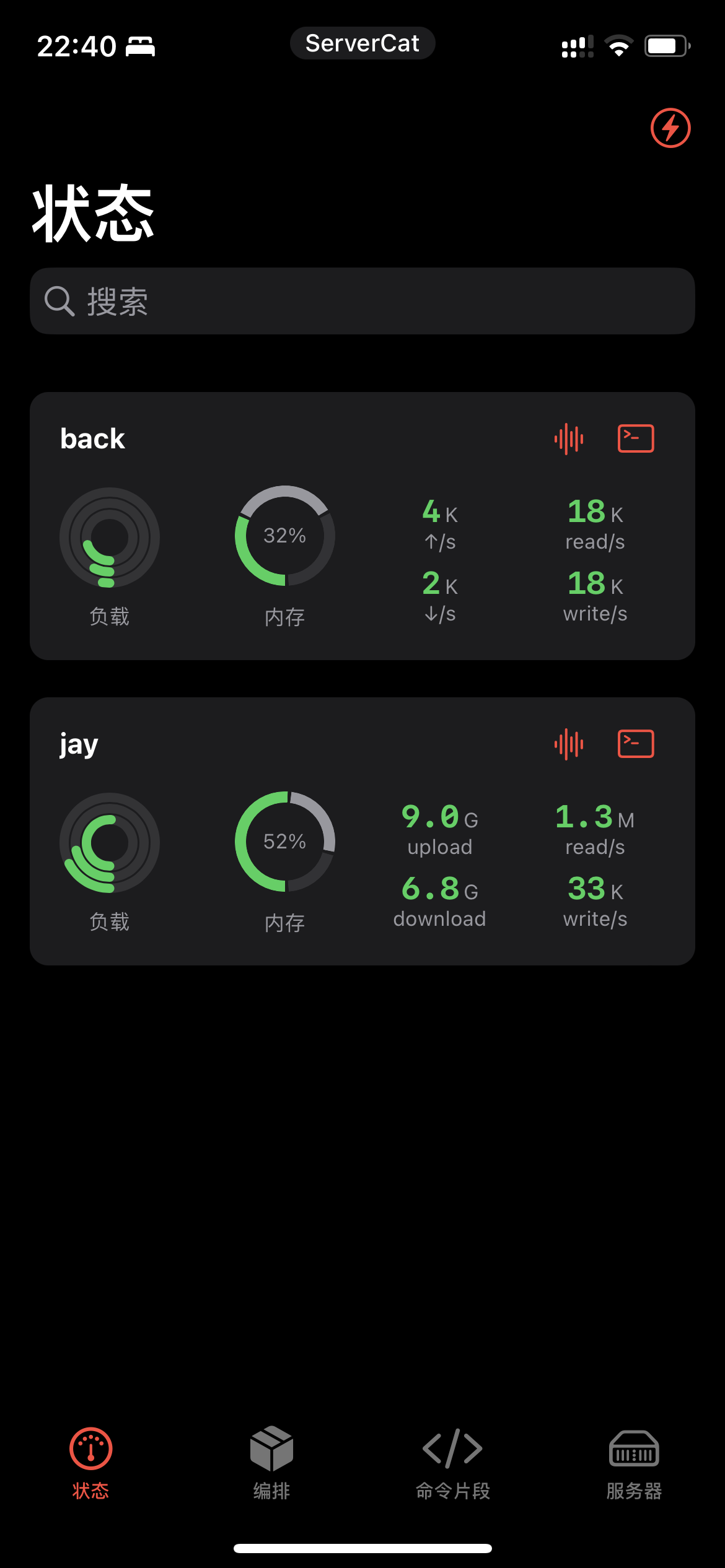The width and height of the screenshot is (725, 1568).
Task: Tap the 负载 load rings on "jay" card
Action: pyautogui.click(x=109, y=842)
